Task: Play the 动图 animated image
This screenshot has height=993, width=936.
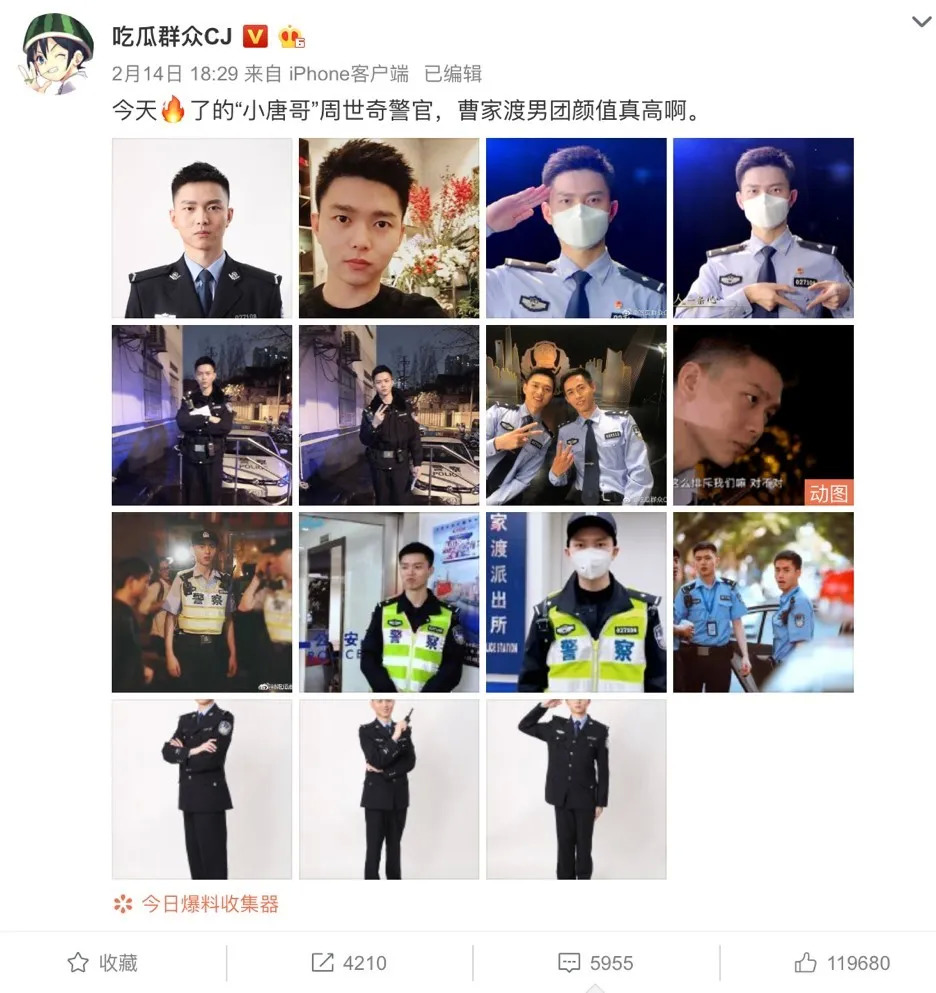Action: pyautogui.click(x=763, y=415)
